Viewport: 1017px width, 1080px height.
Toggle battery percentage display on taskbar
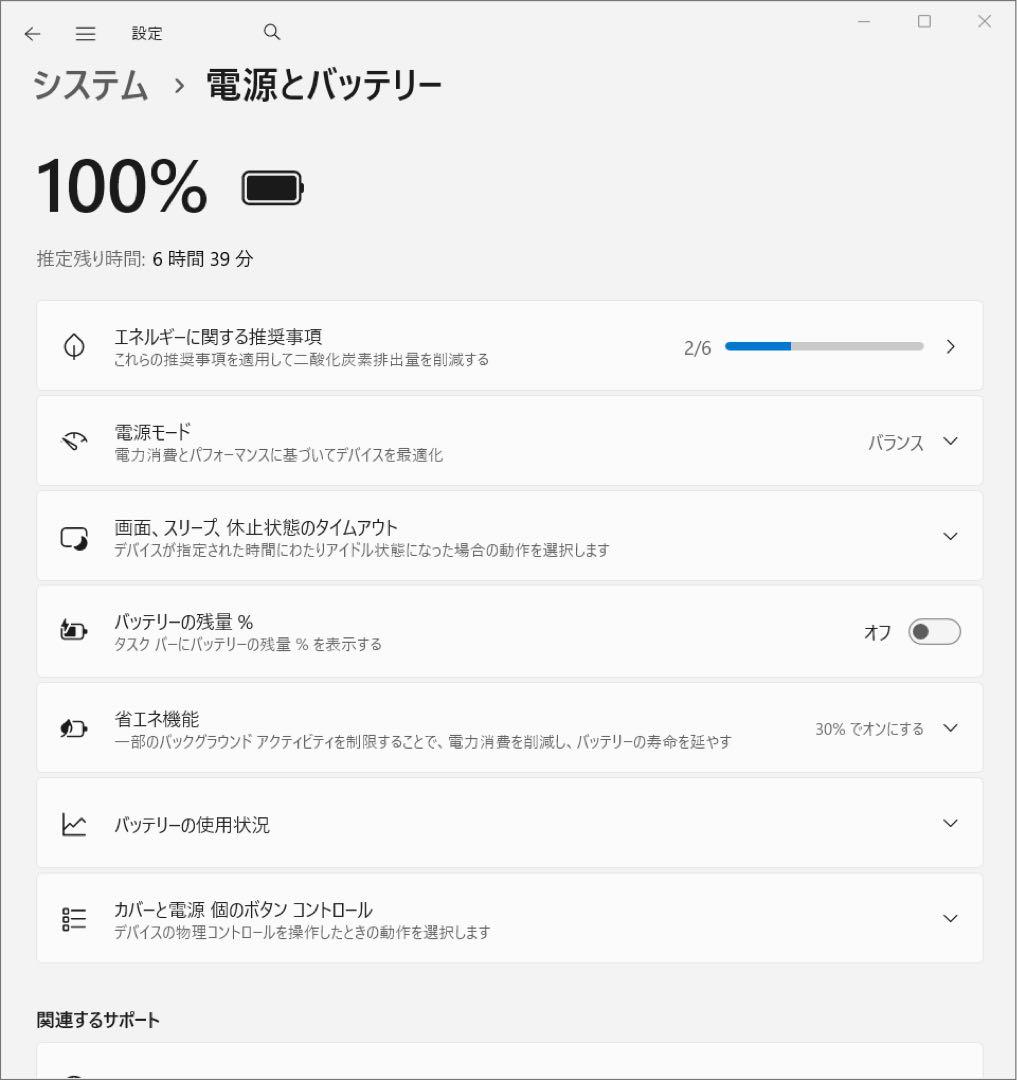click(934, 631)
